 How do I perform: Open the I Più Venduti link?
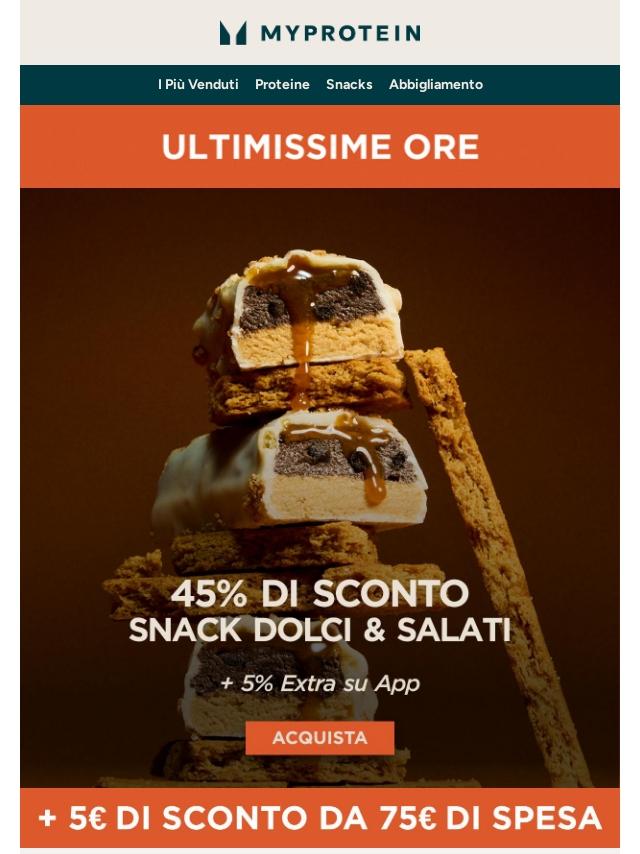(198, 84)
